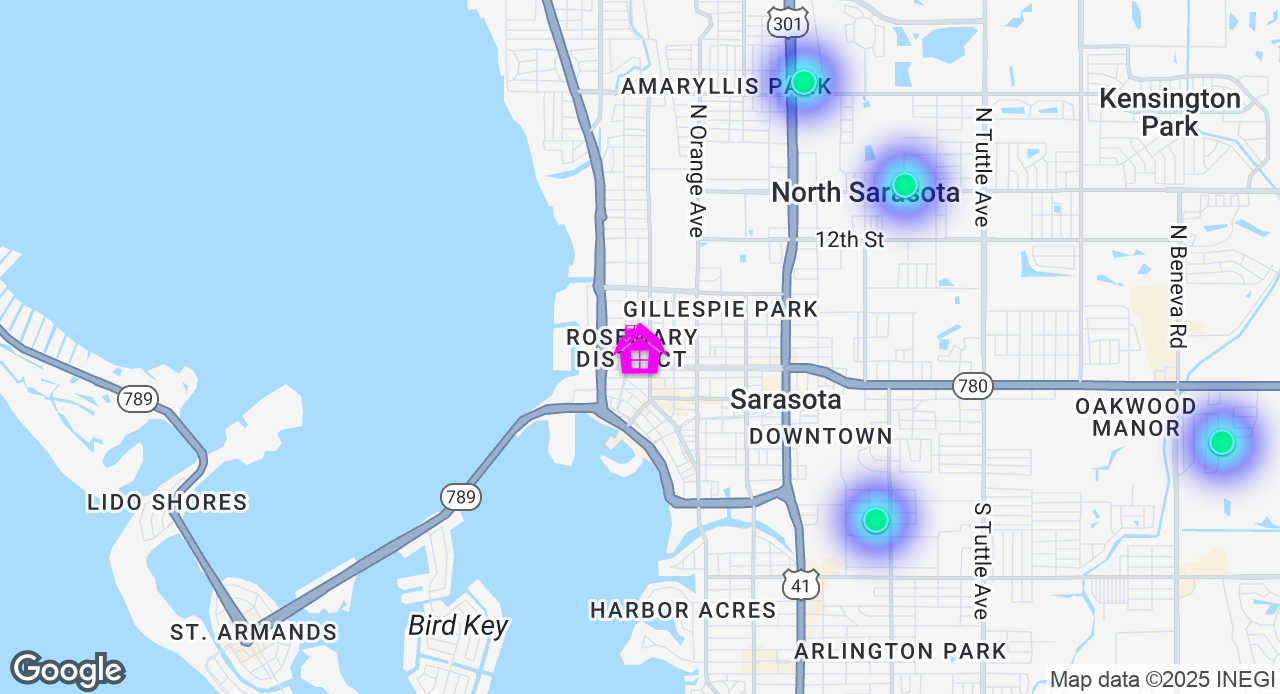Viewport: 1280px width, 694px height.
Task: Tap the pink house marker in Rosemary District
Action: [x=639, y=350]
